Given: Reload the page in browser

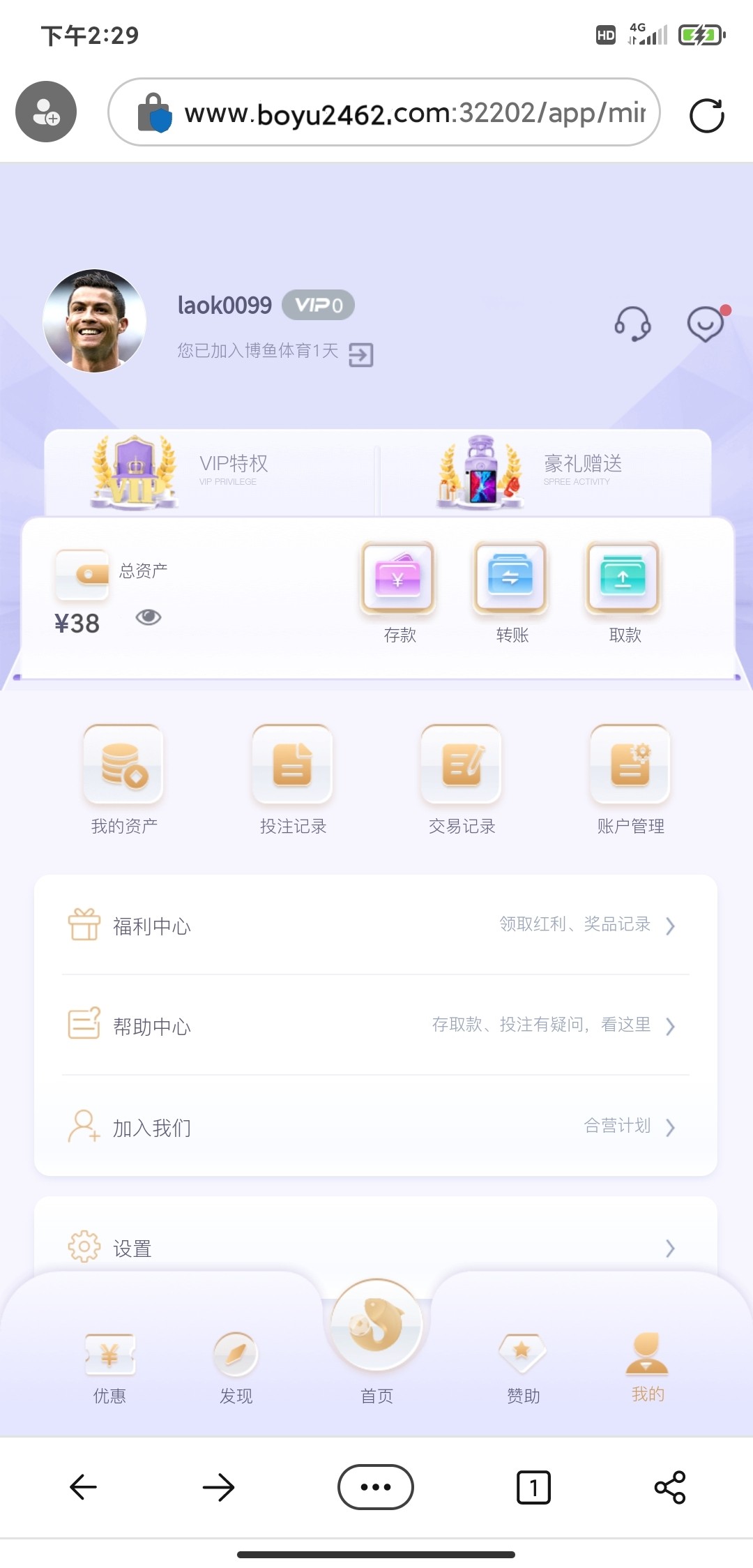Looking at the screenshot, I should pos(706,115).
